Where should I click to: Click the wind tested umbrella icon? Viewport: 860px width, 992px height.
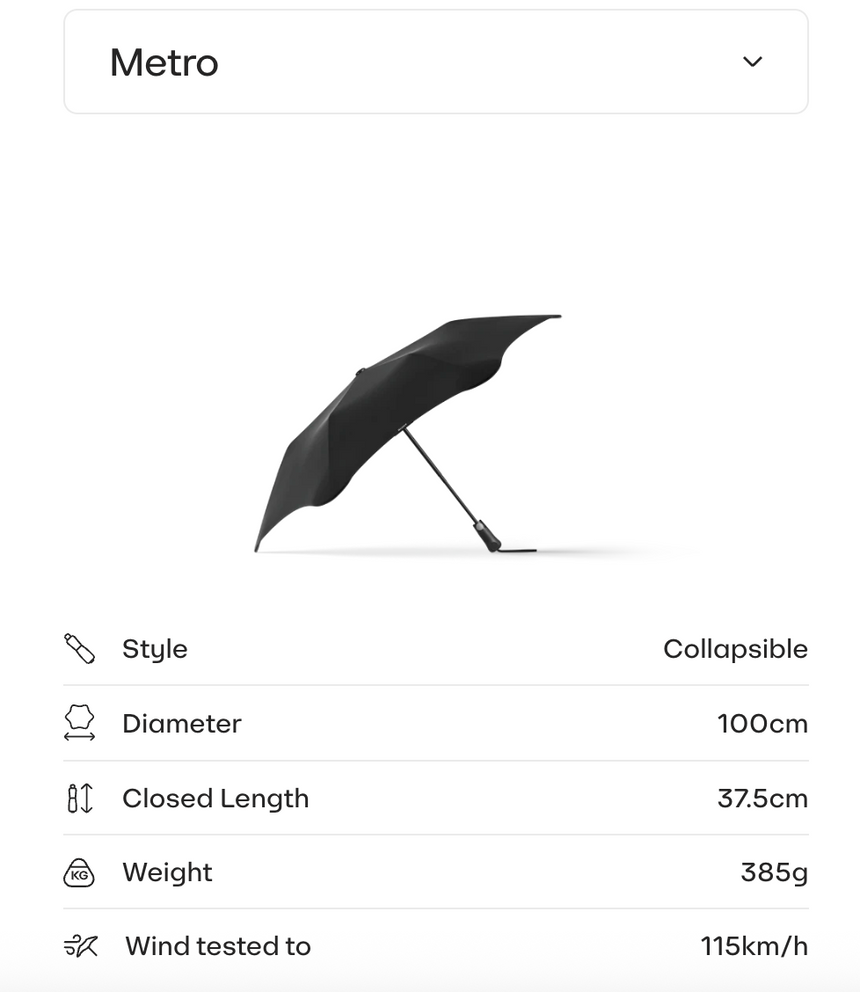click(79, 946)
